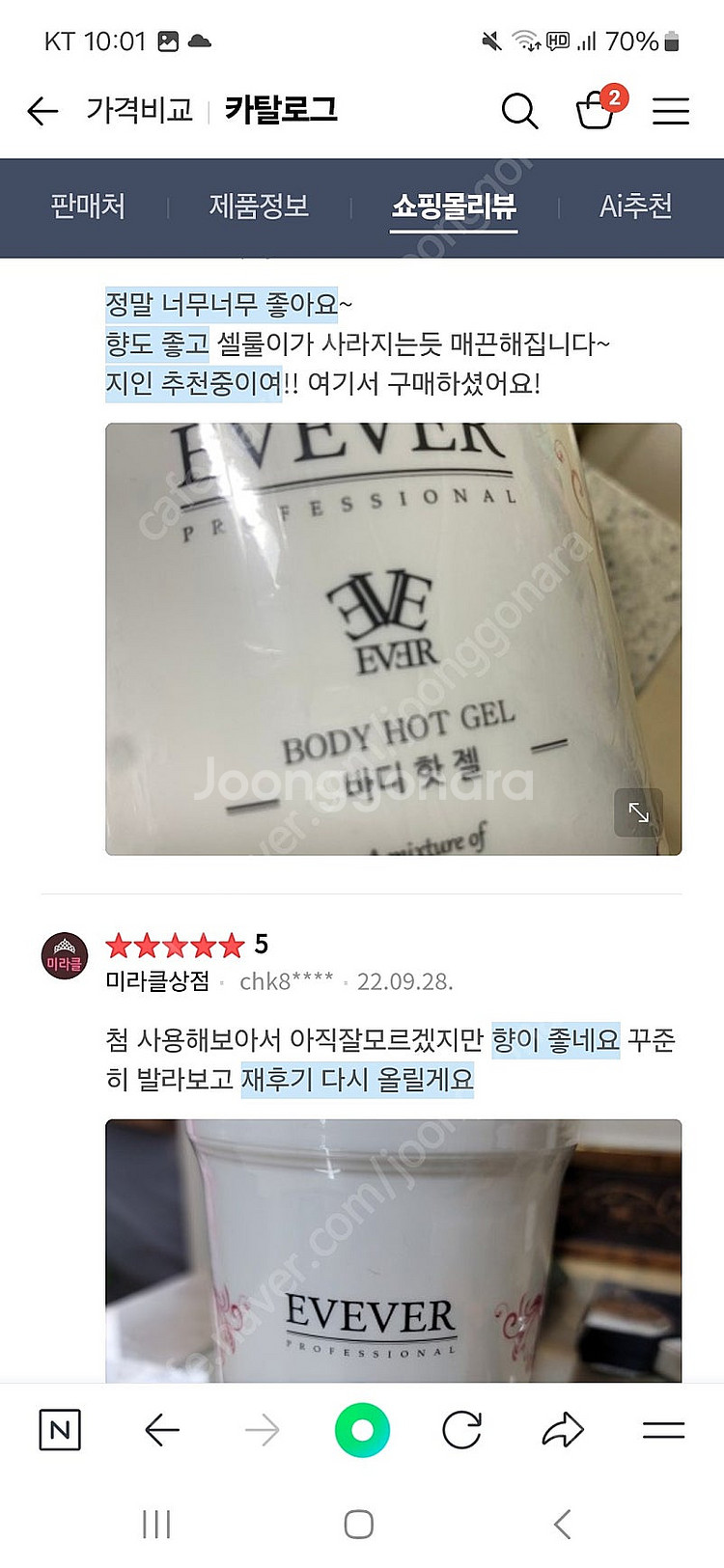Expand the Body Hot Gel review photo
The height and width of the screenshot is (1568, 724).
638,812
